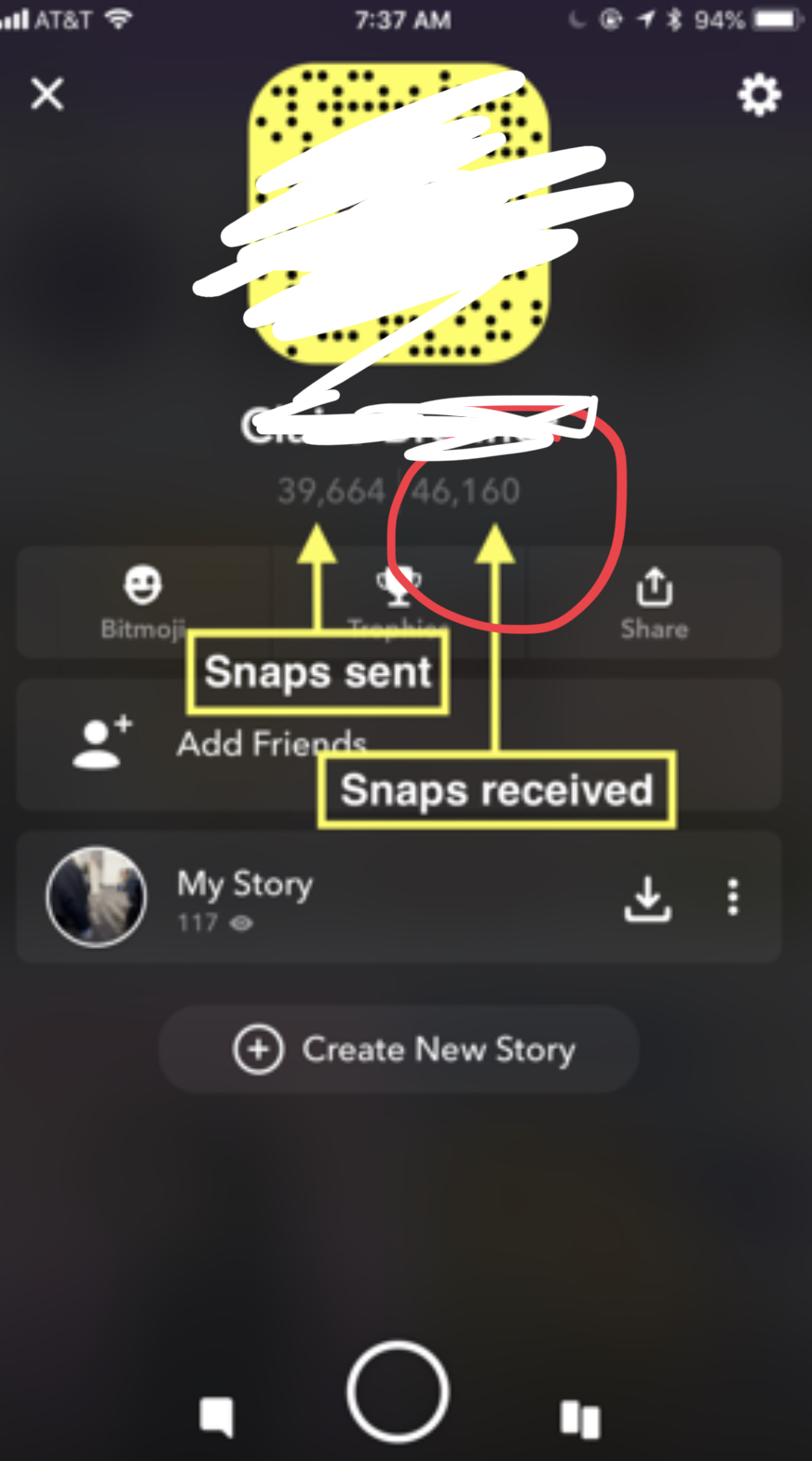Open My Story overflow menu
Screen dimensions: 812x1461
(733, 897)
